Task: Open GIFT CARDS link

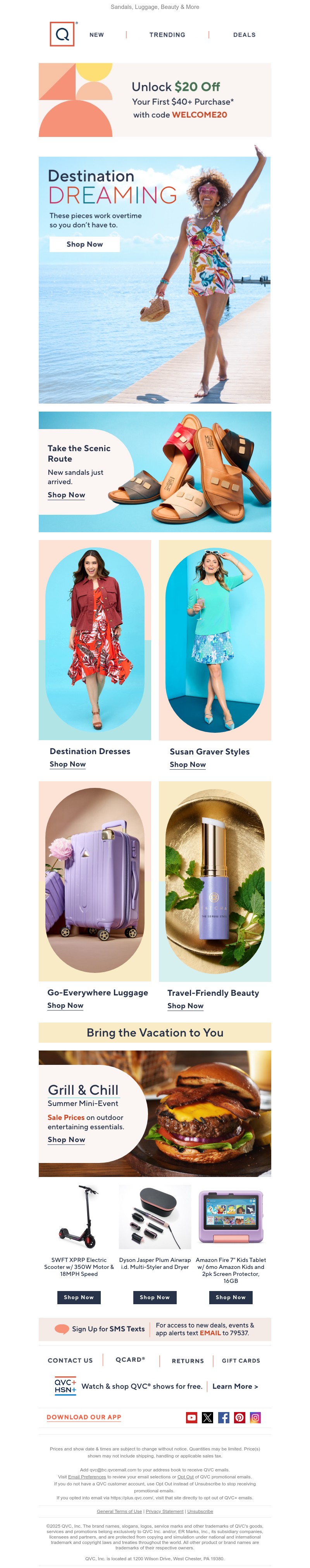Action: (x=241, y=1360)
